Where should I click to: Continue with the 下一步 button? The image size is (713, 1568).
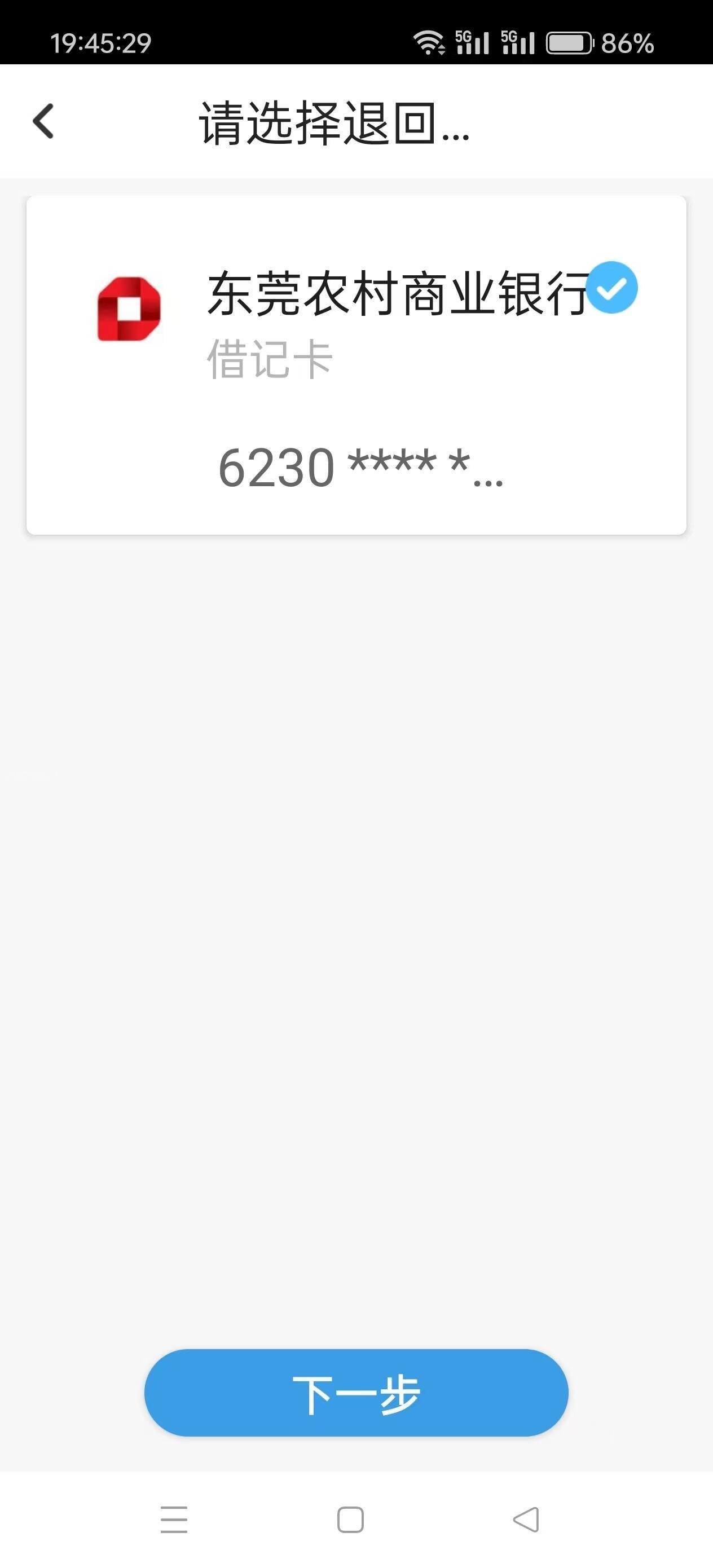point(356,1392)
